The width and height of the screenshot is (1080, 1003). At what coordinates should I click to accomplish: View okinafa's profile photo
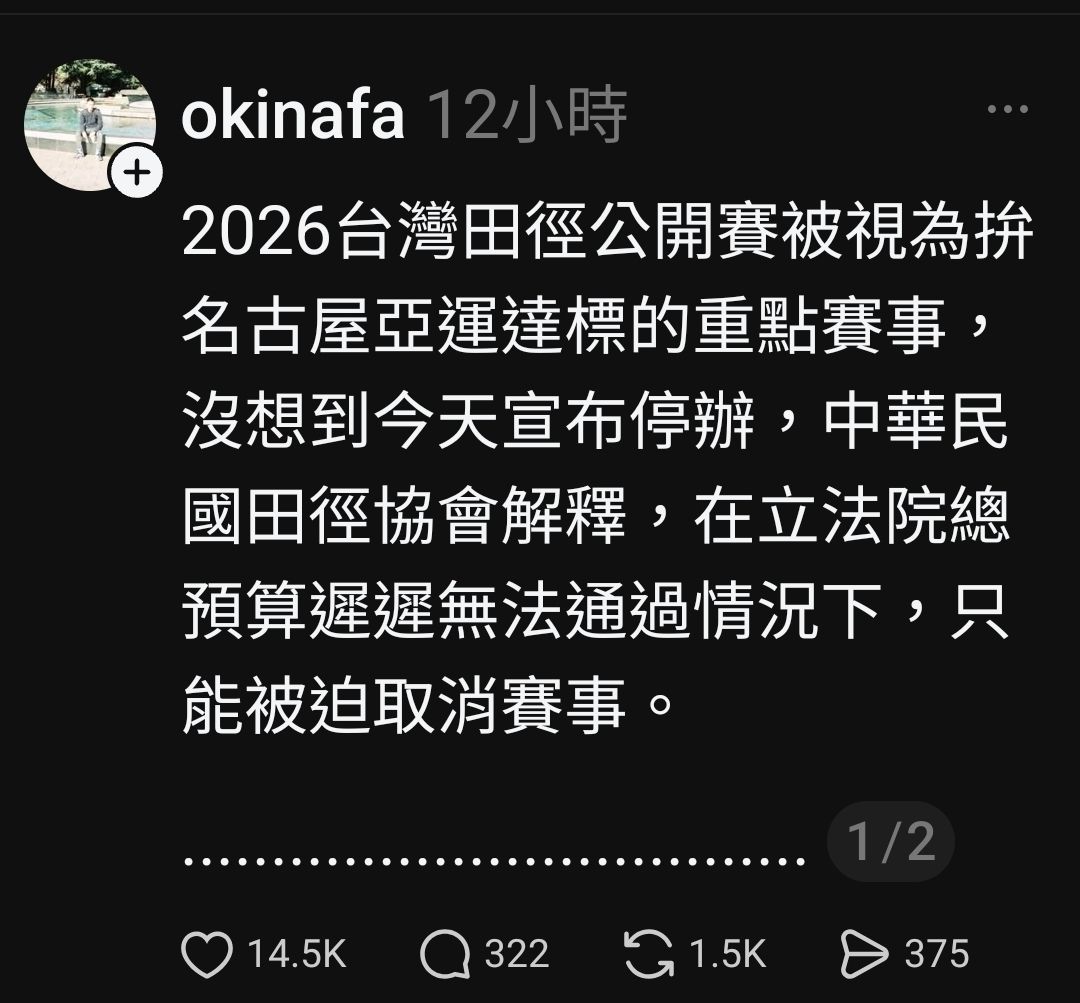point(87,120)
